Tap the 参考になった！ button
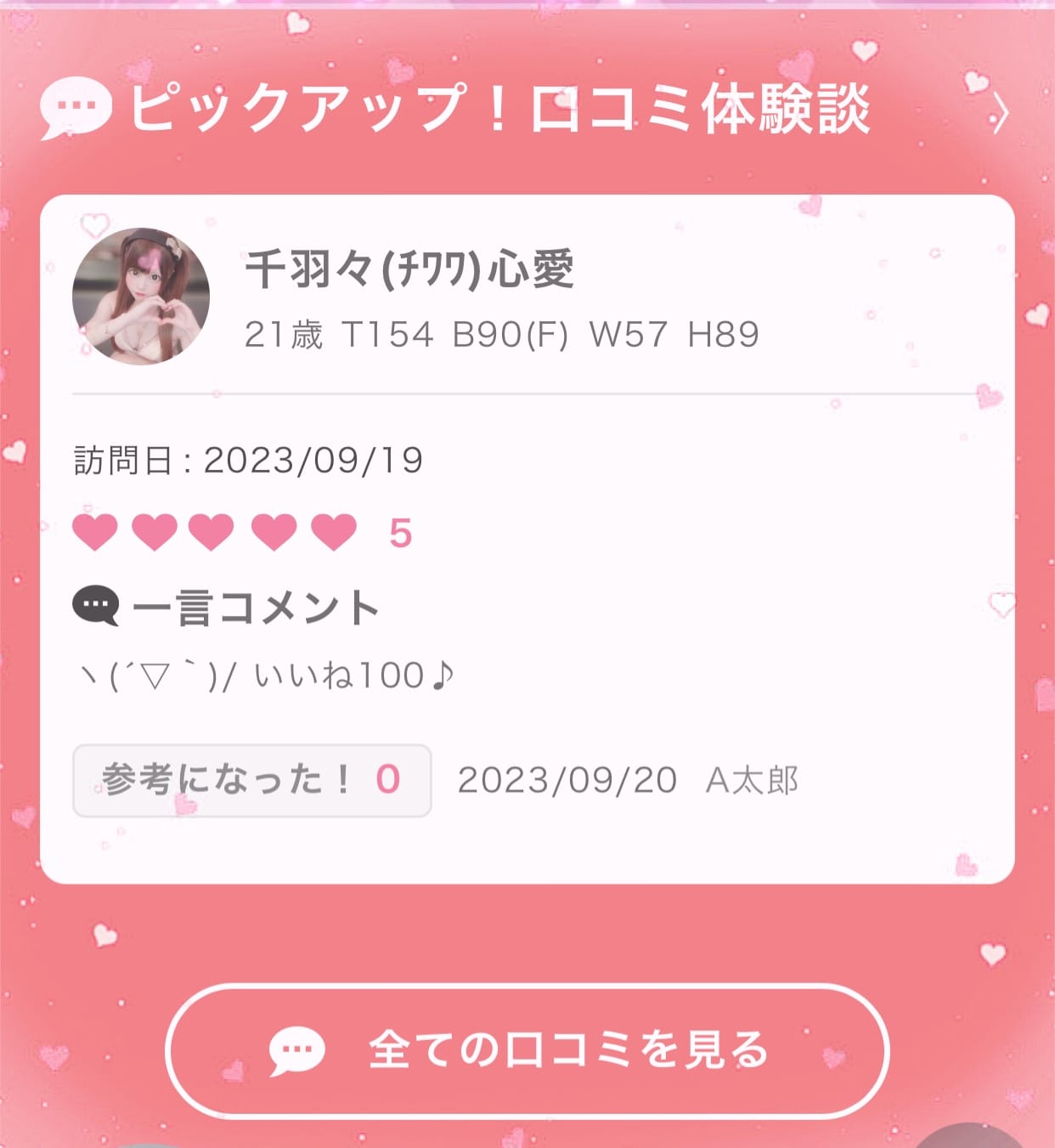 pos(251,780)
